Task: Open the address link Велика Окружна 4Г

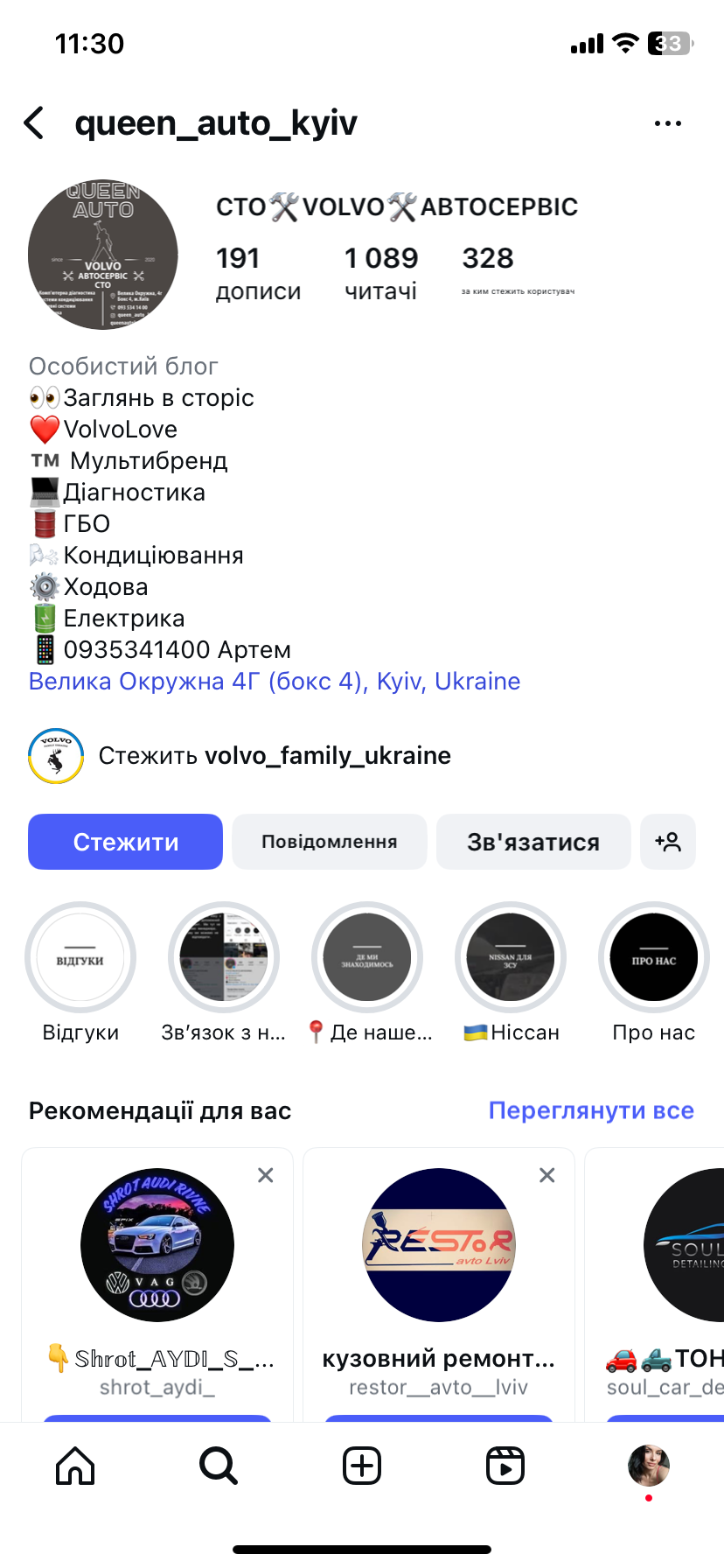Action: click(x=275, y=682)
